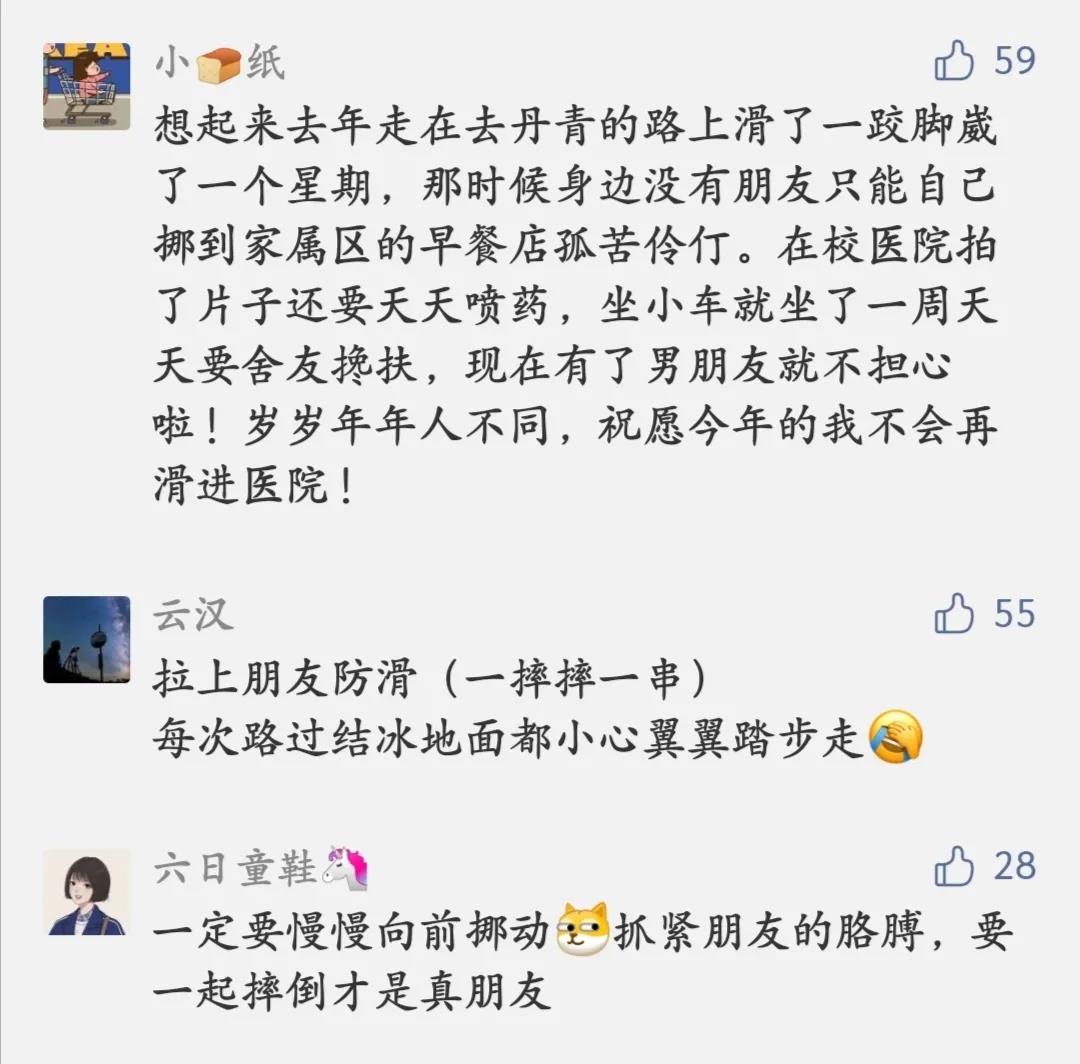The height and width of the screenshot is (1064, 1080).
Task: View 云汉's avatar profile
Action: (87, 639)
